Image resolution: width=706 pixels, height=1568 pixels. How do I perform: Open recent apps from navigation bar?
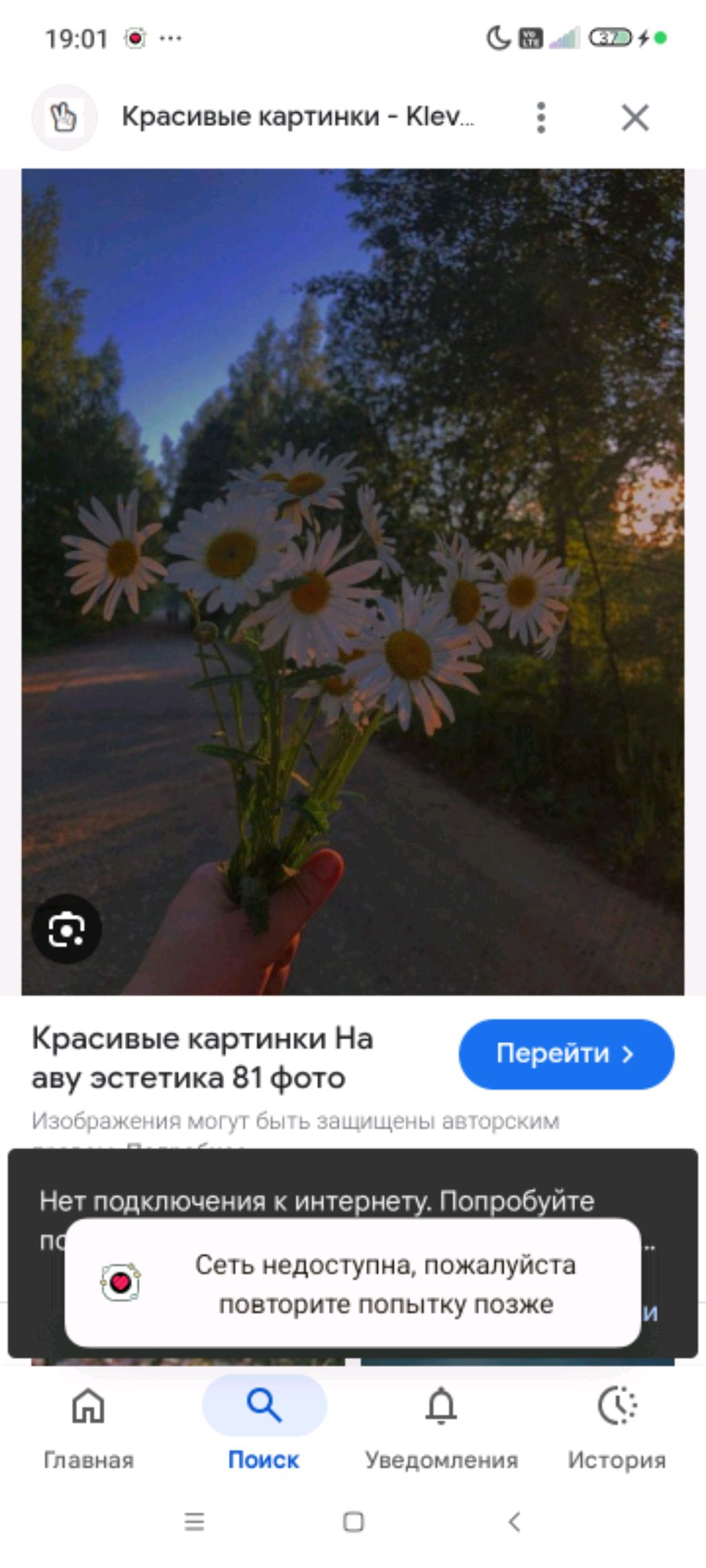tap(194, 1521)
